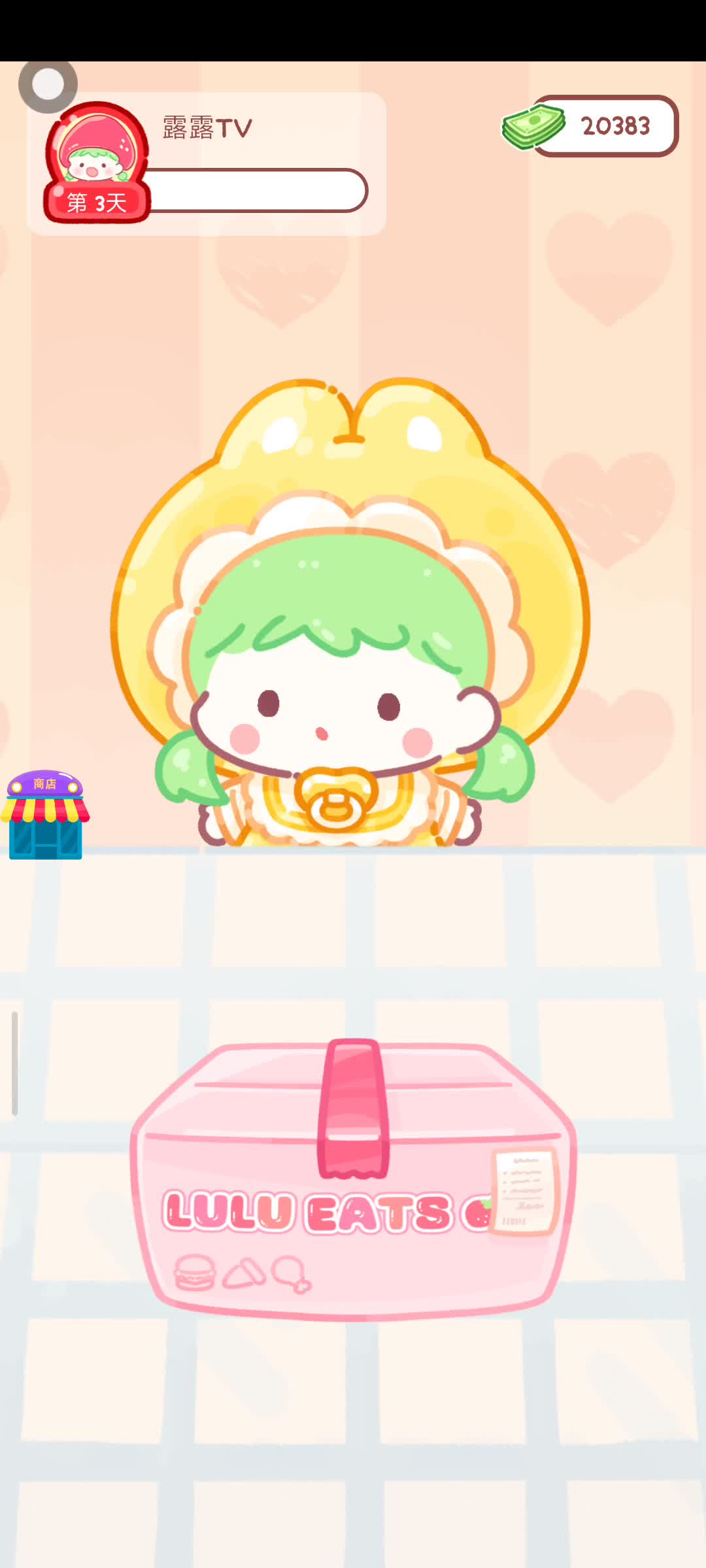Tap the 露露TV strawberry avatar
The height and width of the screenshot is (1568, 706).
[x=97, y=162]
